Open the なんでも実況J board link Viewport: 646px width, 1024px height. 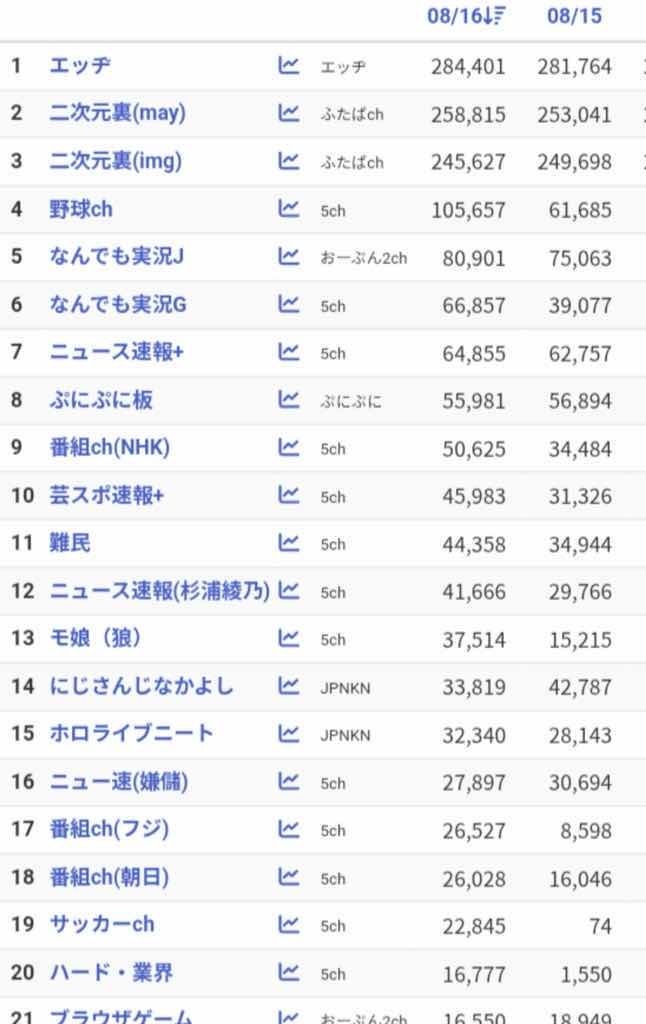(x=116, y=257)
